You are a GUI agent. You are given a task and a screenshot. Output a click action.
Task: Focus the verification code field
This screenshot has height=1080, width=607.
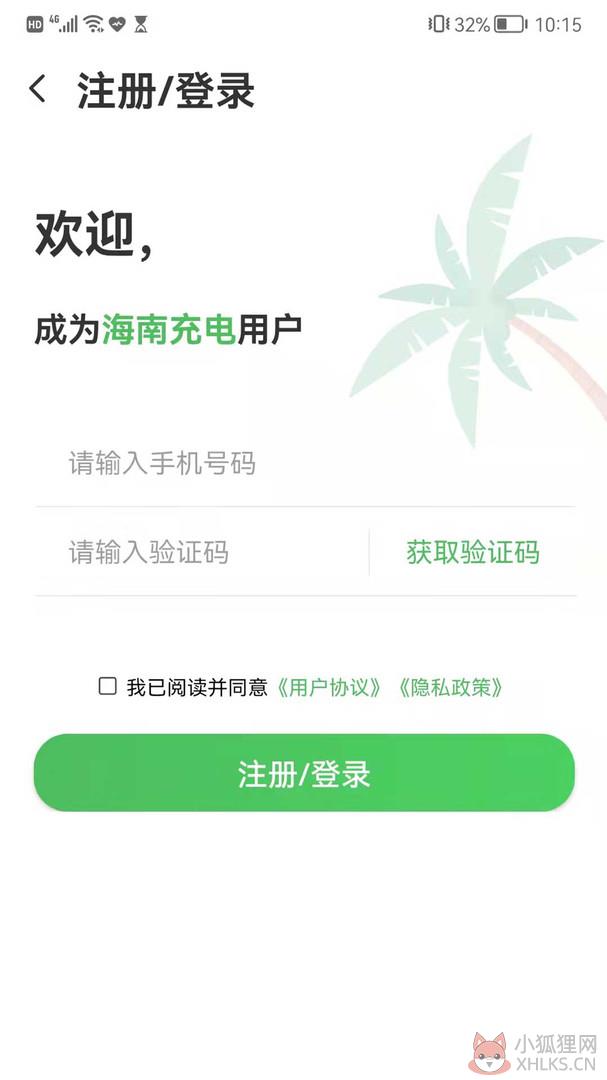pos(201,552)
